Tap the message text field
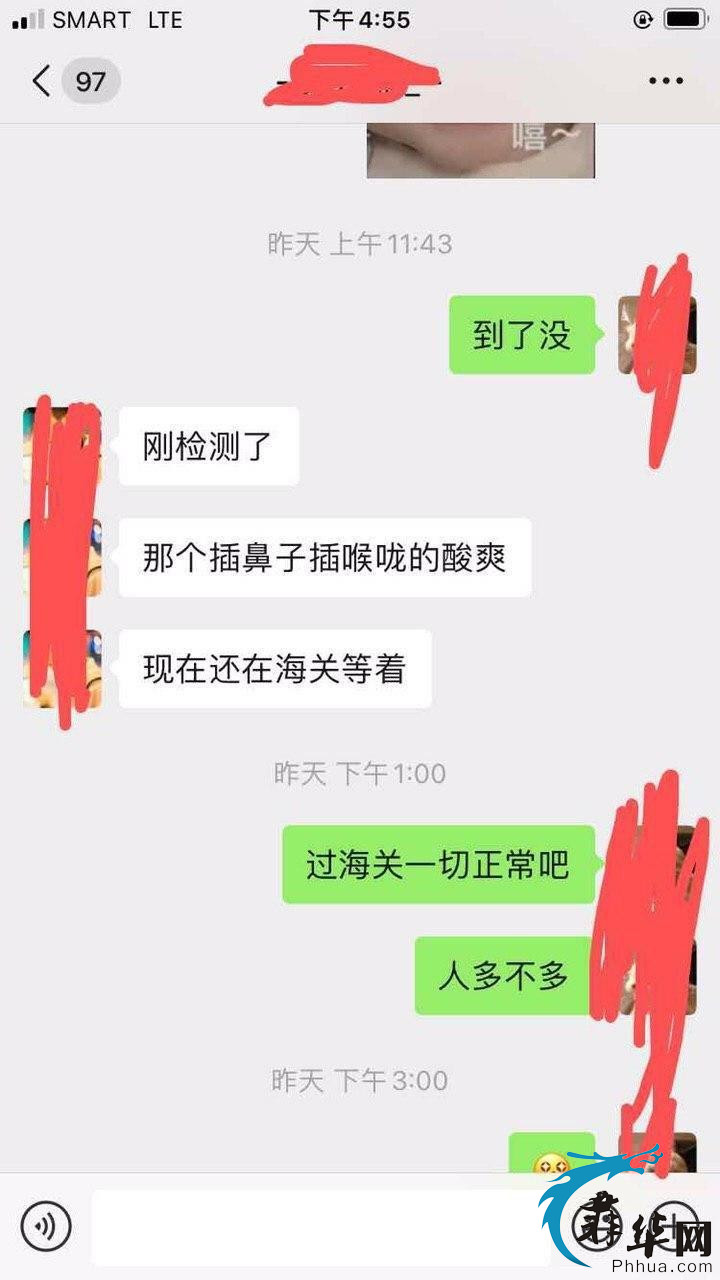The width and height of the screenshot is (720, 1280). 320,1227
